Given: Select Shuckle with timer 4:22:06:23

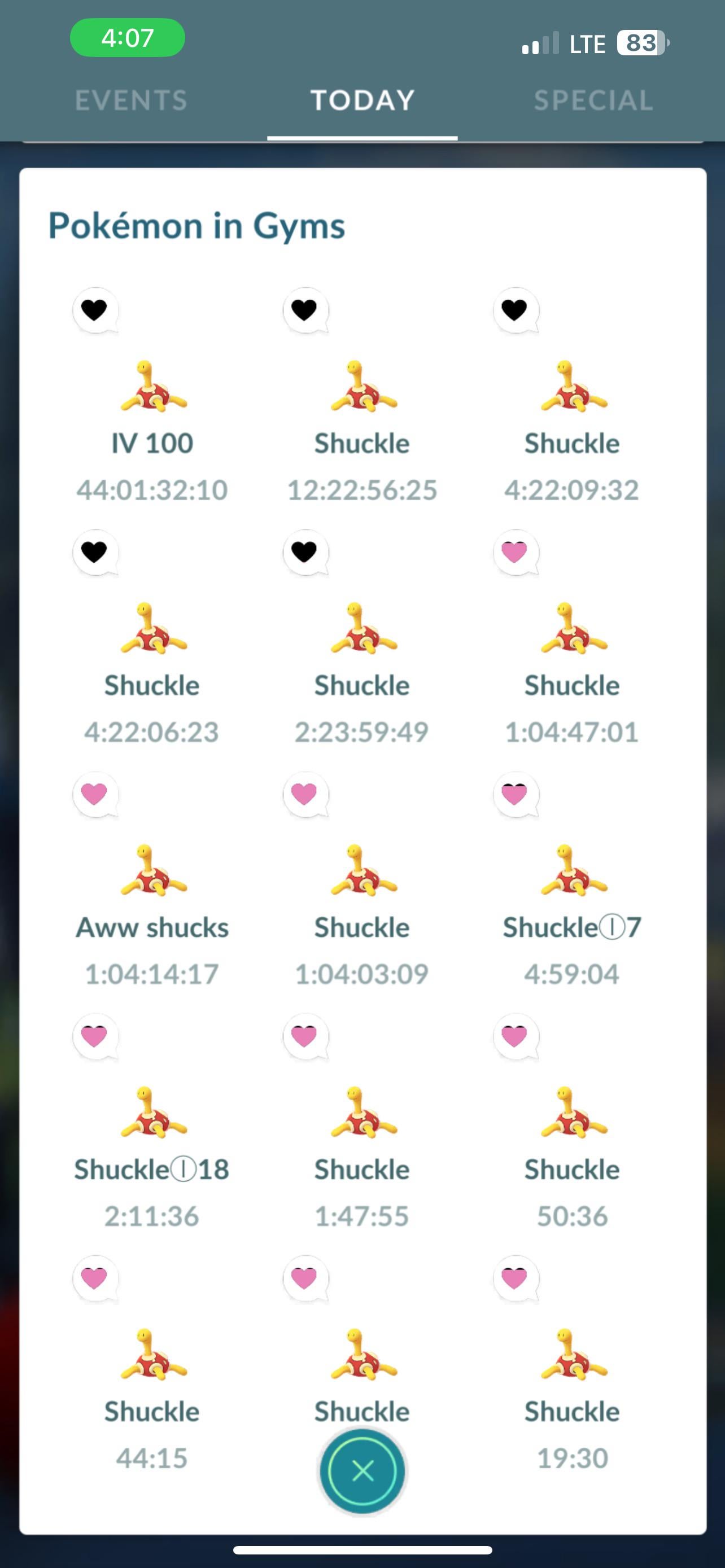Looking at the screenshot, I should pos(152,629).
